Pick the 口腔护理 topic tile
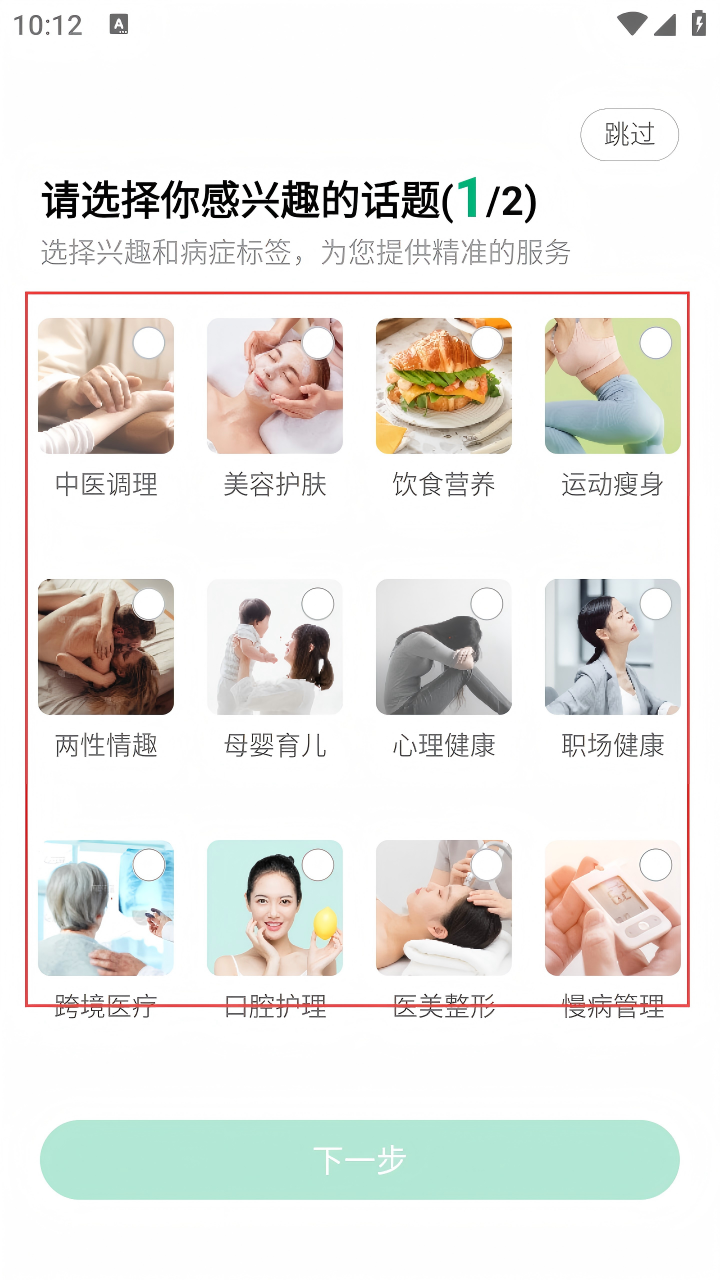The image size is (720, 1280). tap(275, 908)
